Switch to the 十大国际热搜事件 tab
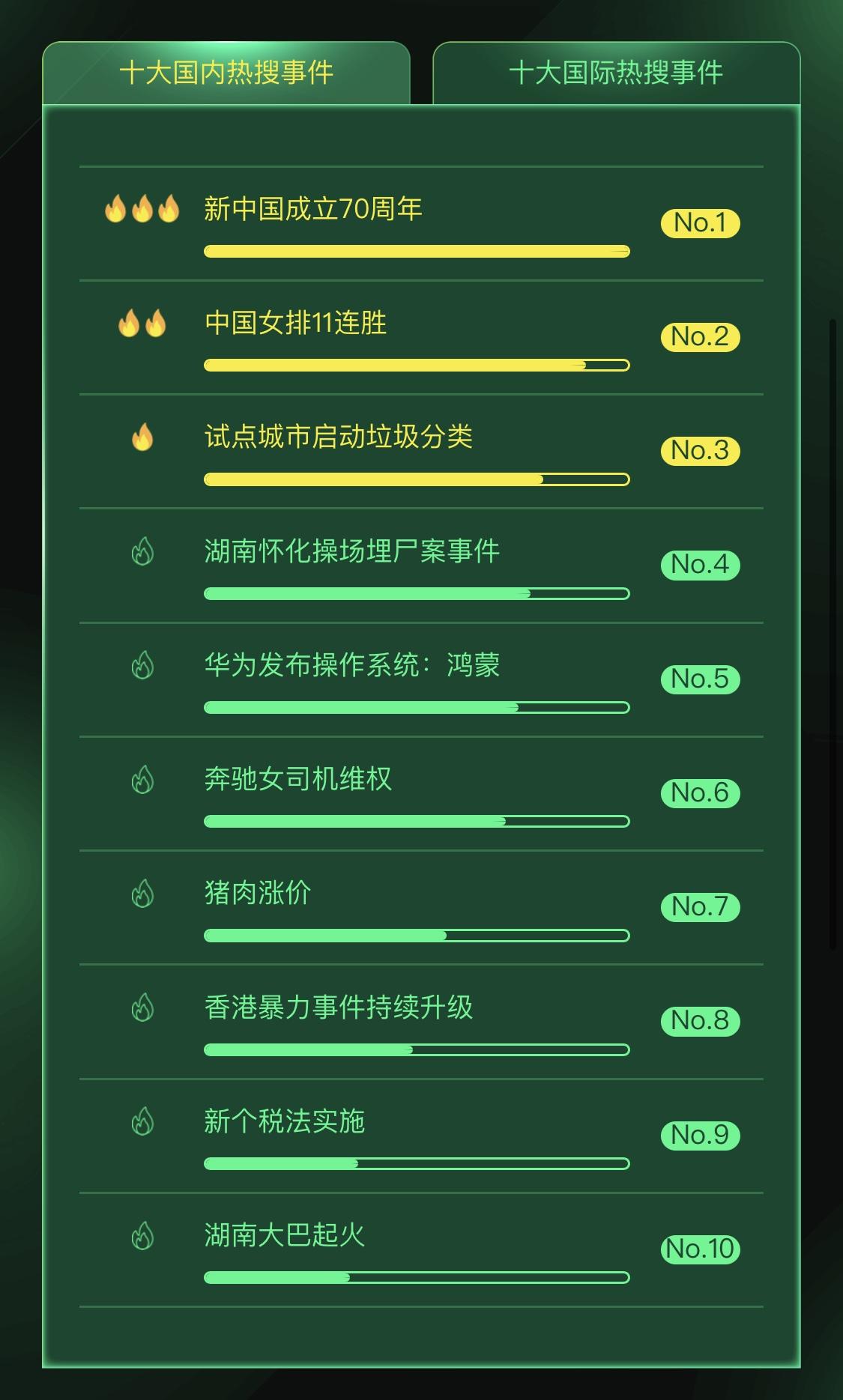The height and width of the screenshot is (1400, 843). [x=616, y=73]
